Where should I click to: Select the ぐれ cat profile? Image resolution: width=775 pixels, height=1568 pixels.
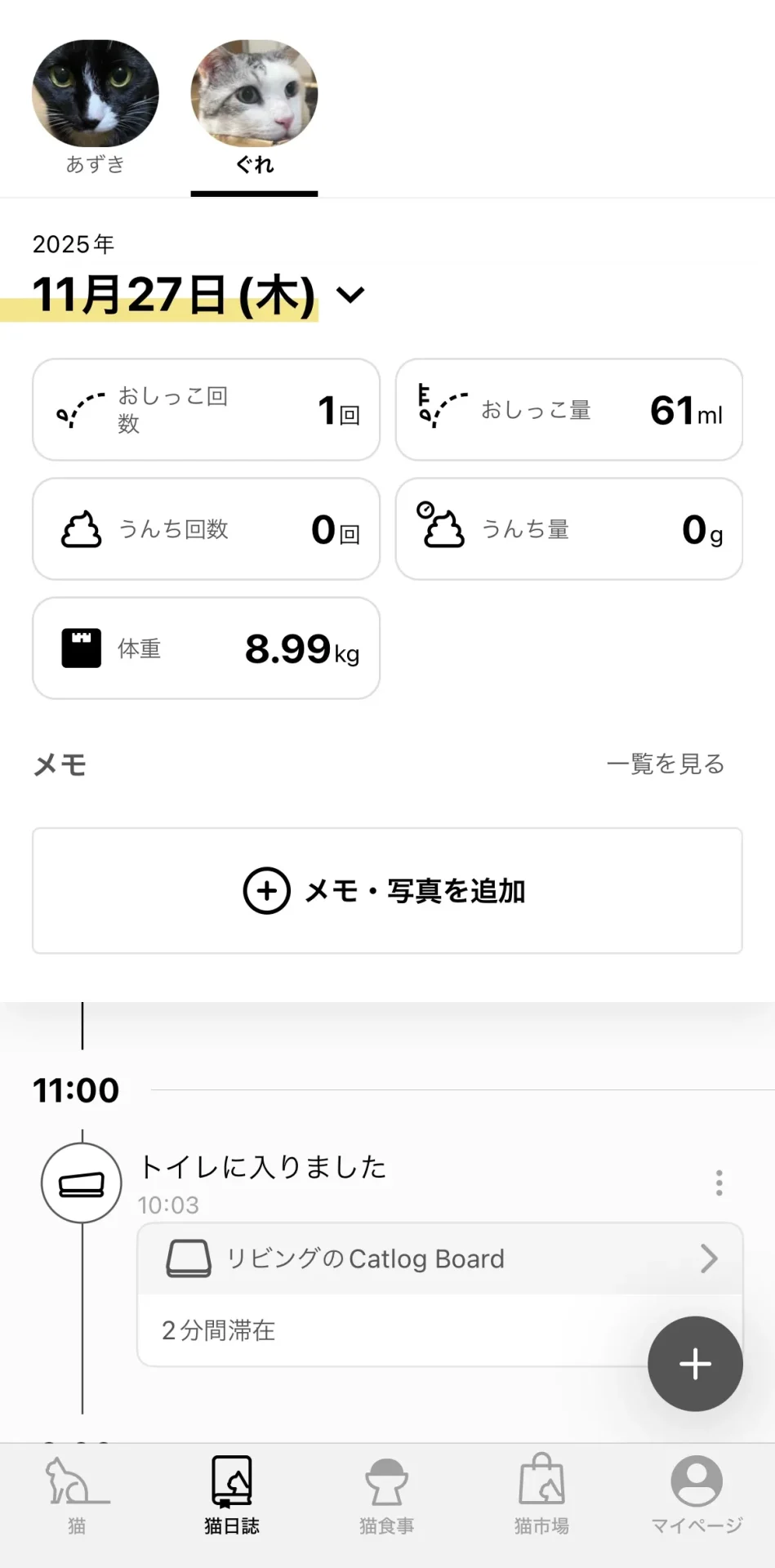(x=254, y=106)
